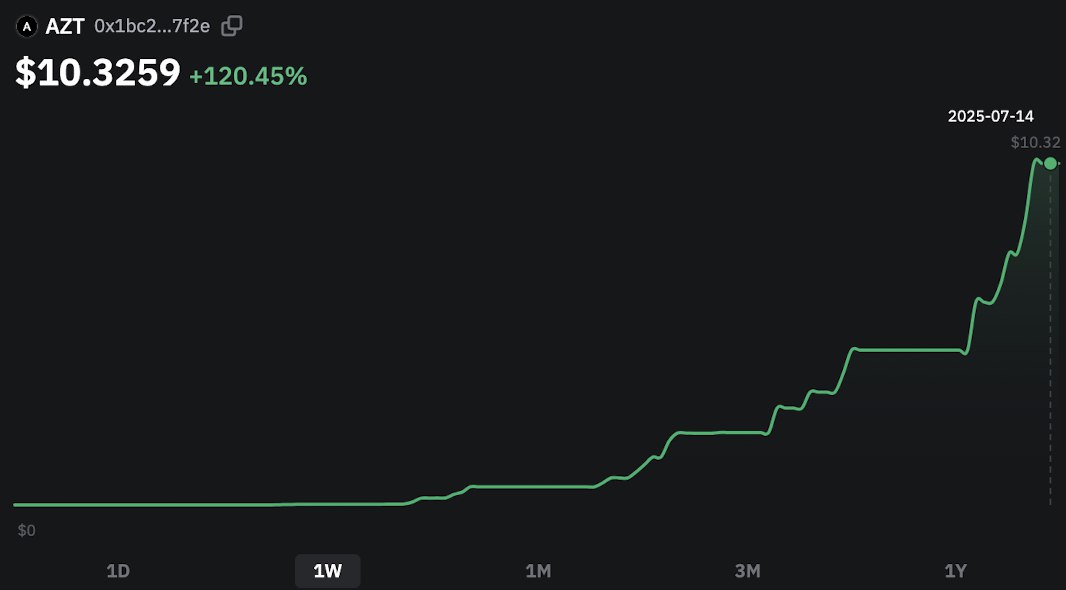The height and width of the screenshot is (590, 1066).
Task: Copy the AZT contract address
Action: pos(231,26)
